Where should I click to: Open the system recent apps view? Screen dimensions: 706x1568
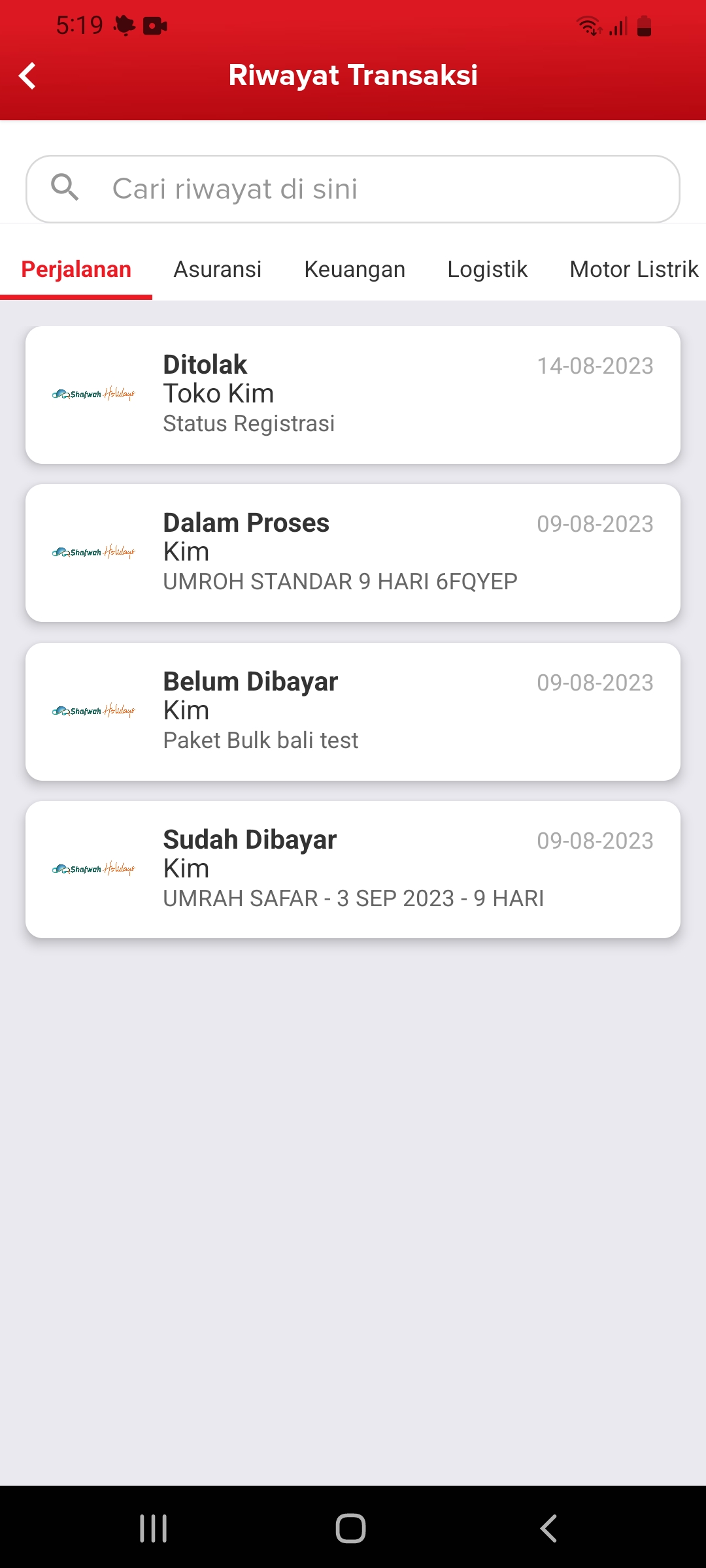tap(154, 1528)
